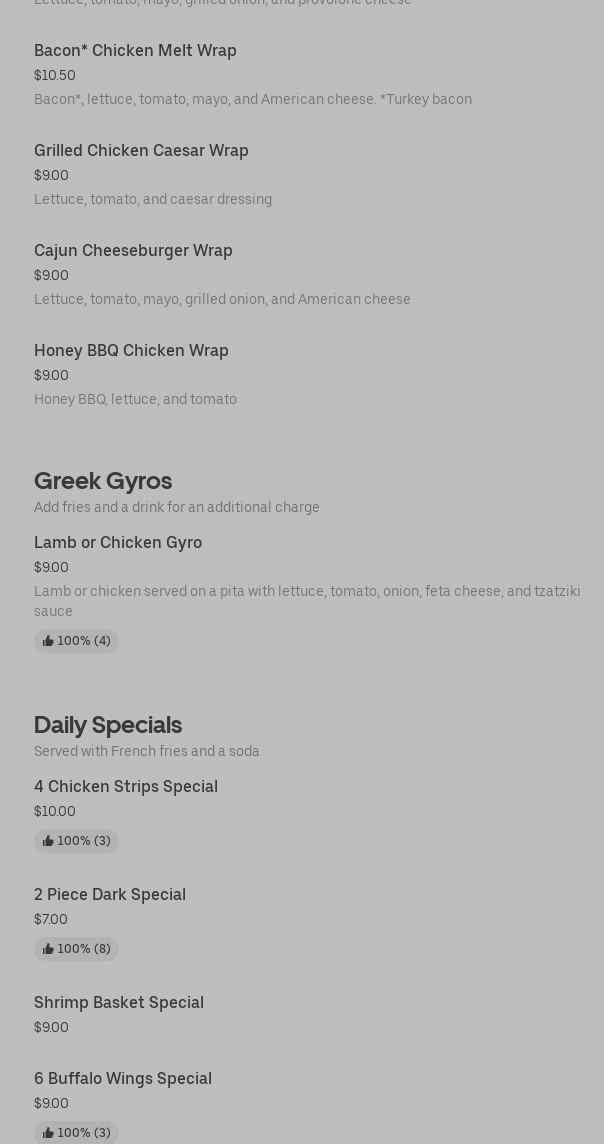Open the 2 Piece Dark Special
The height and width of the screenshot is (1144, 604).
(x=110, y=895)
